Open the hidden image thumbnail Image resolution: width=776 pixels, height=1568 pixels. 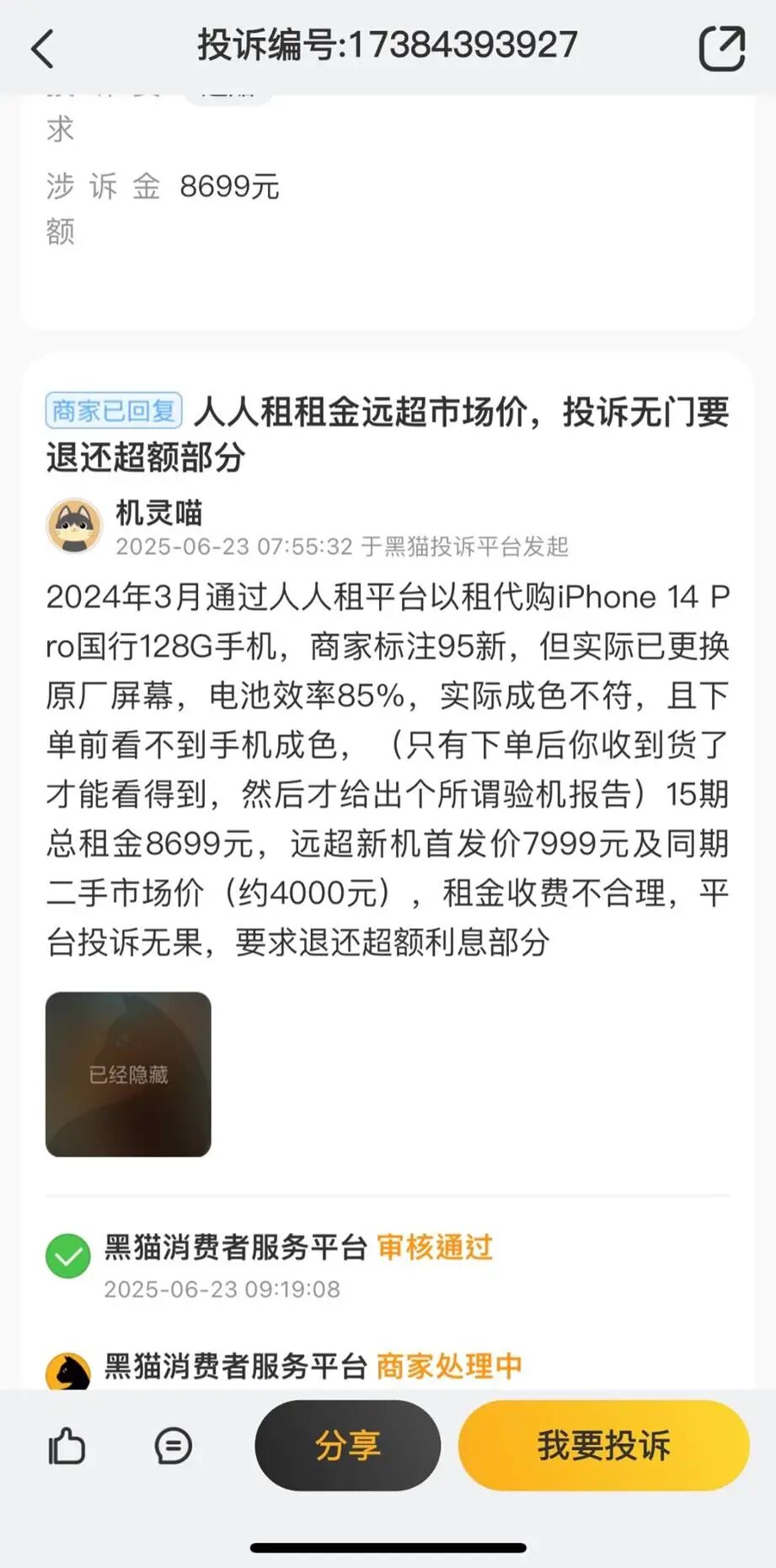128,1074
